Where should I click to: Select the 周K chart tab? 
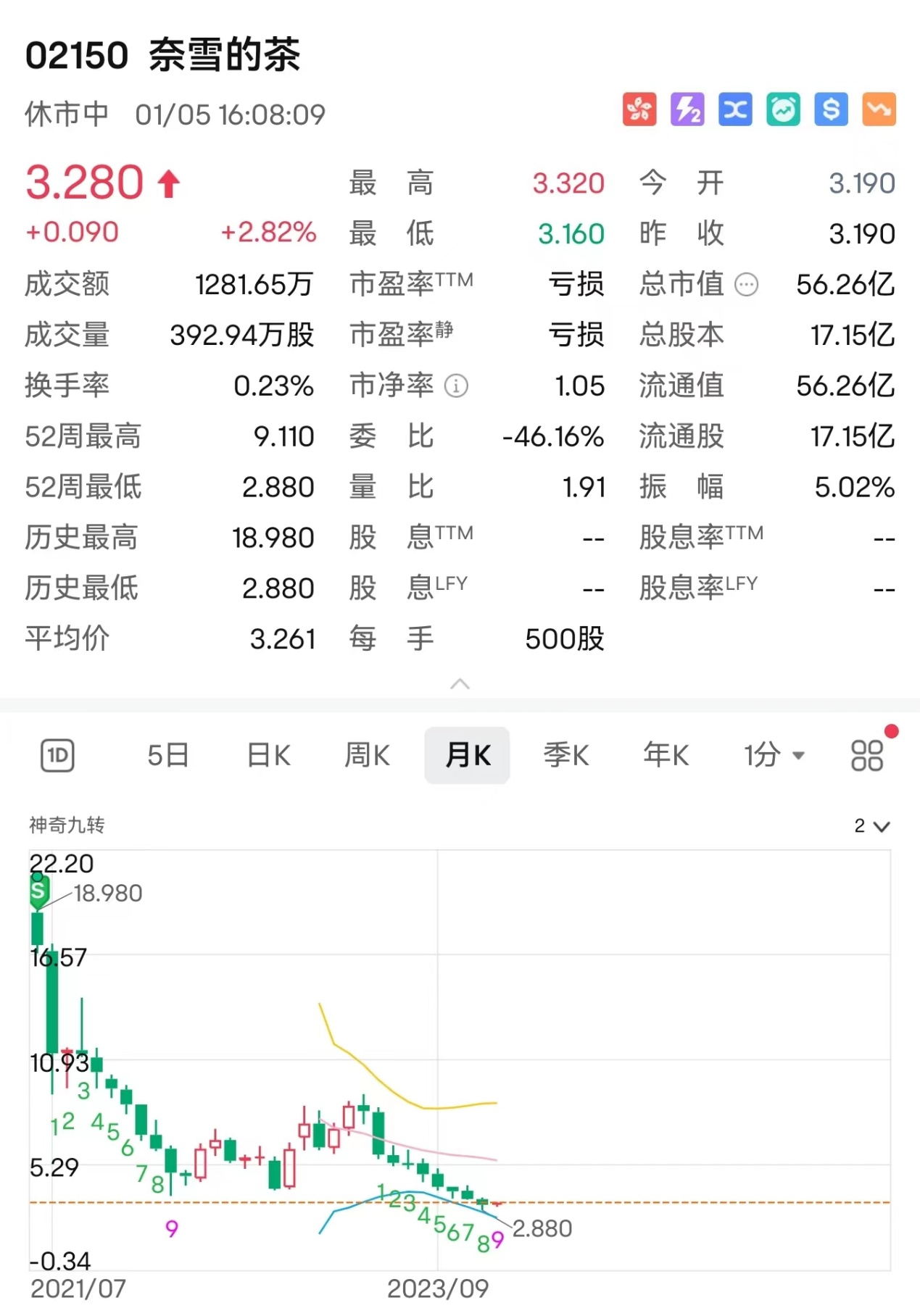[367, 755]
